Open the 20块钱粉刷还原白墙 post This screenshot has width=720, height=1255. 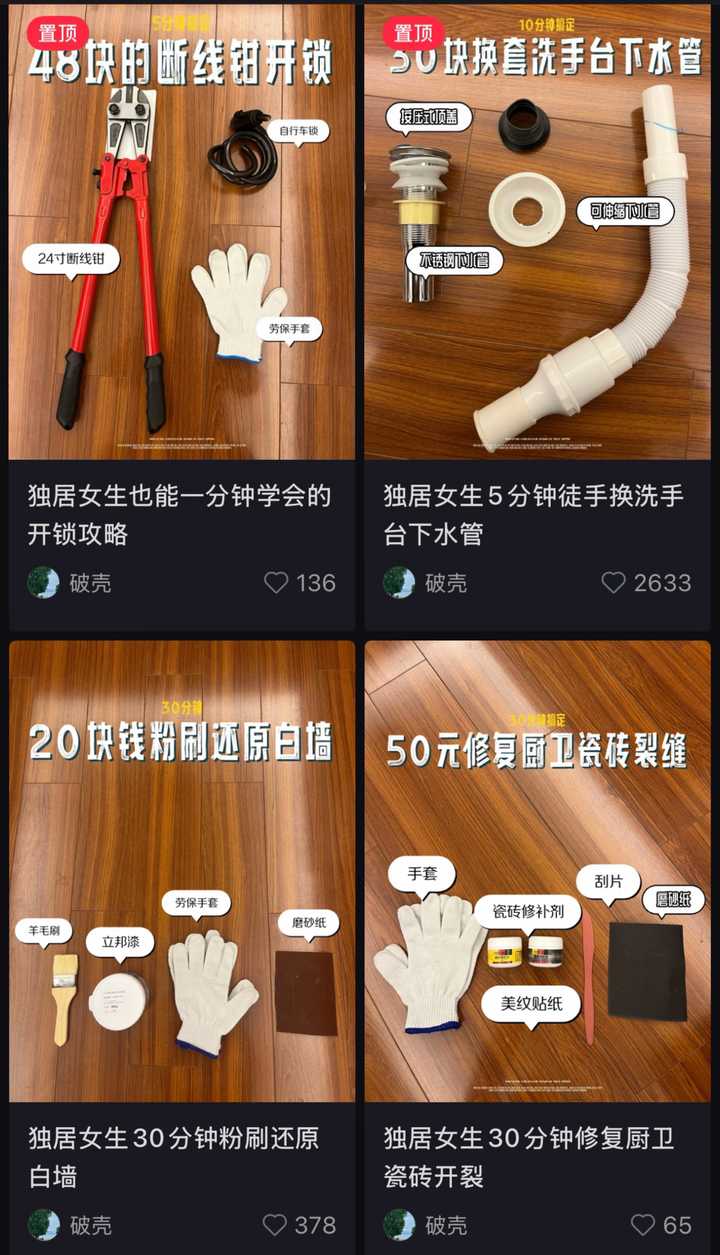(182, 870)
